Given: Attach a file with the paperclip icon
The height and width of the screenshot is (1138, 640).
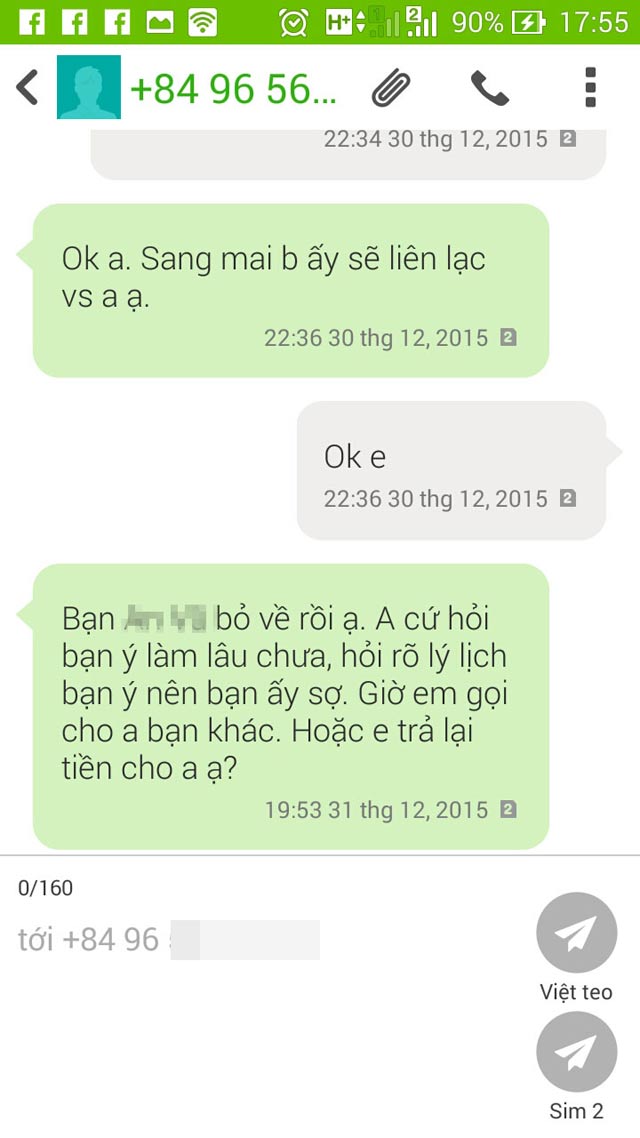Looking at the screenshot, I should [391, 89].
